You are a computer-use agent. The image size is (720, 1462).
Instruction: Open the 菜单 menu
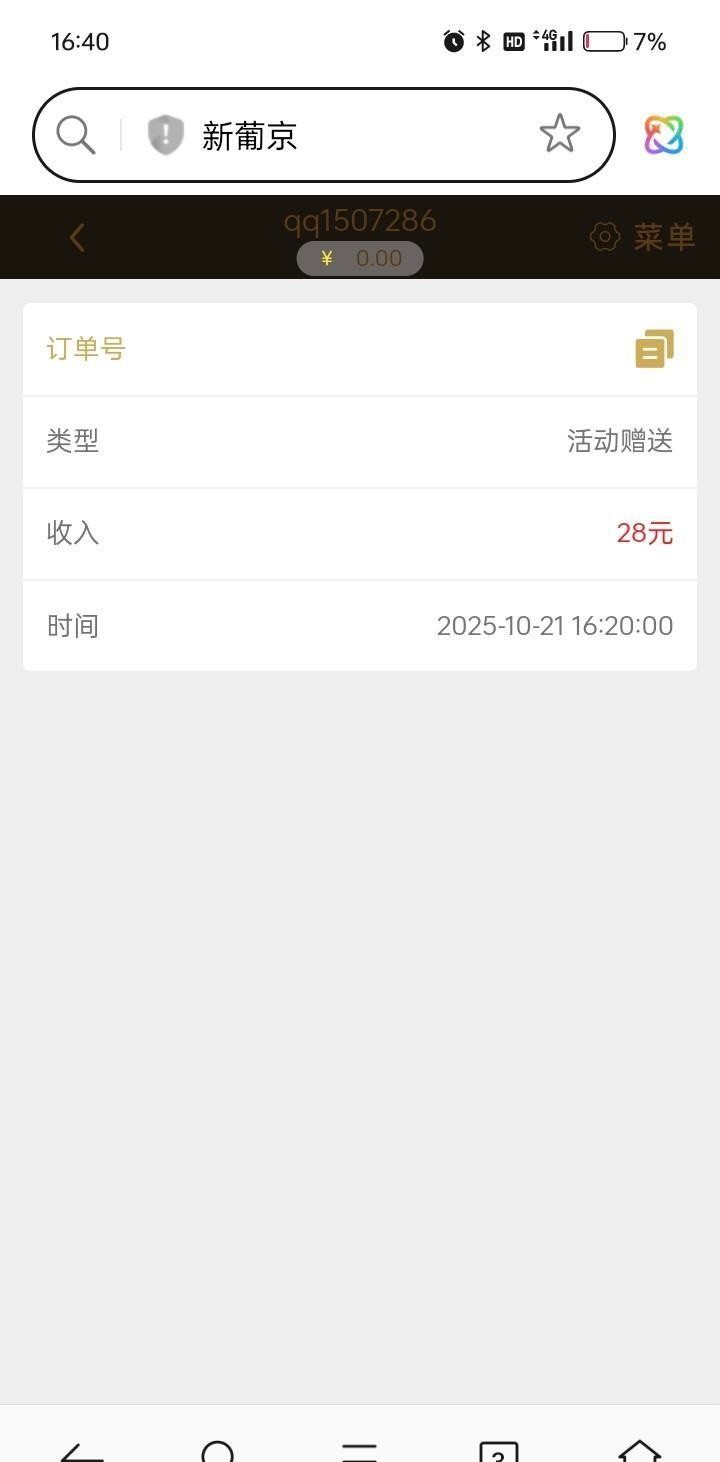click(643, 238)
